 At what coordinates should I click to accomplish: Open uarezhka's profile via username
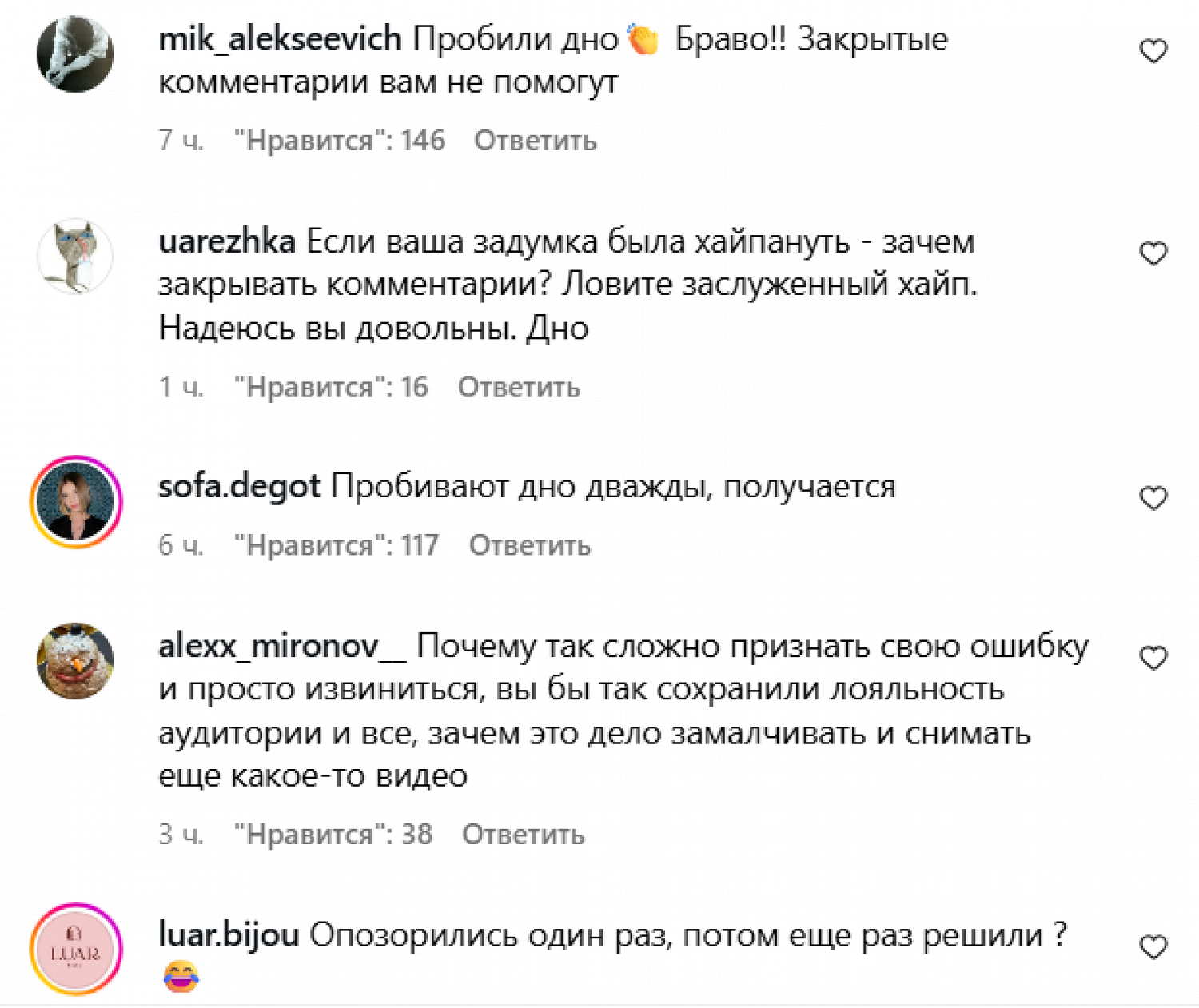point(226,241)
